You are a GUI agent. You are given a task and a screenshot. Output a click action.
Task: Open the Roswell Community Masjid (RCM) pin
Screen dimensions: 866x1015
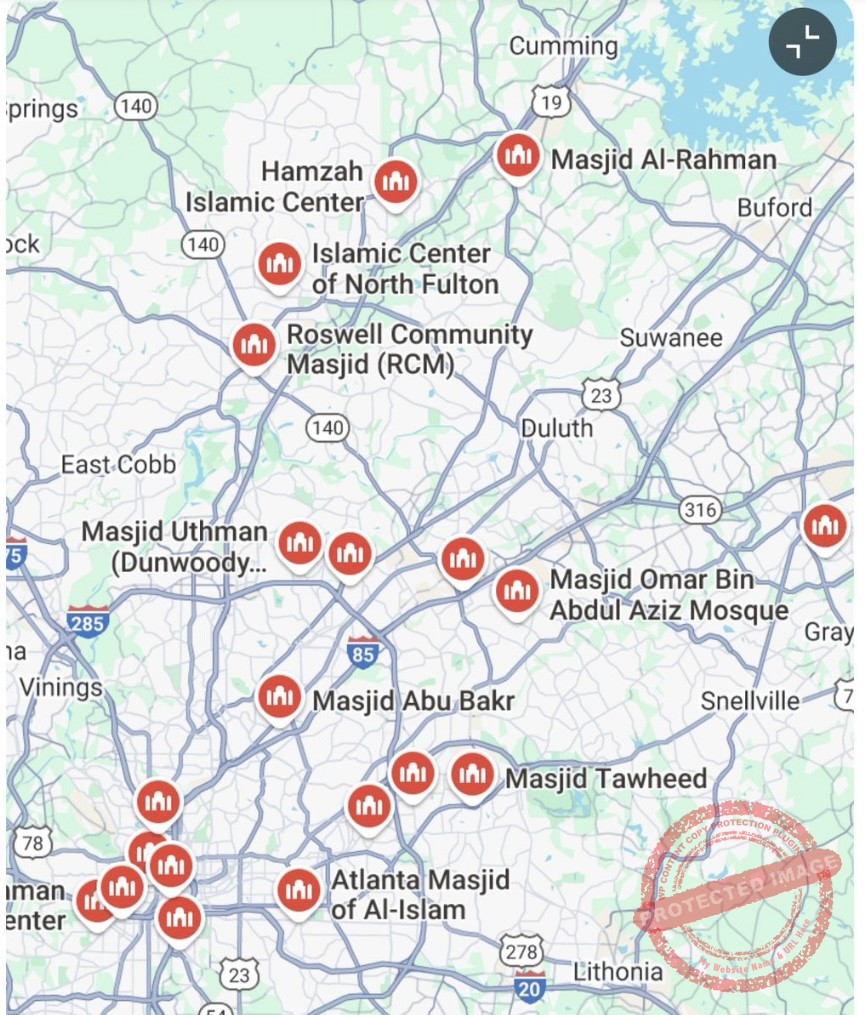[255, 344]
